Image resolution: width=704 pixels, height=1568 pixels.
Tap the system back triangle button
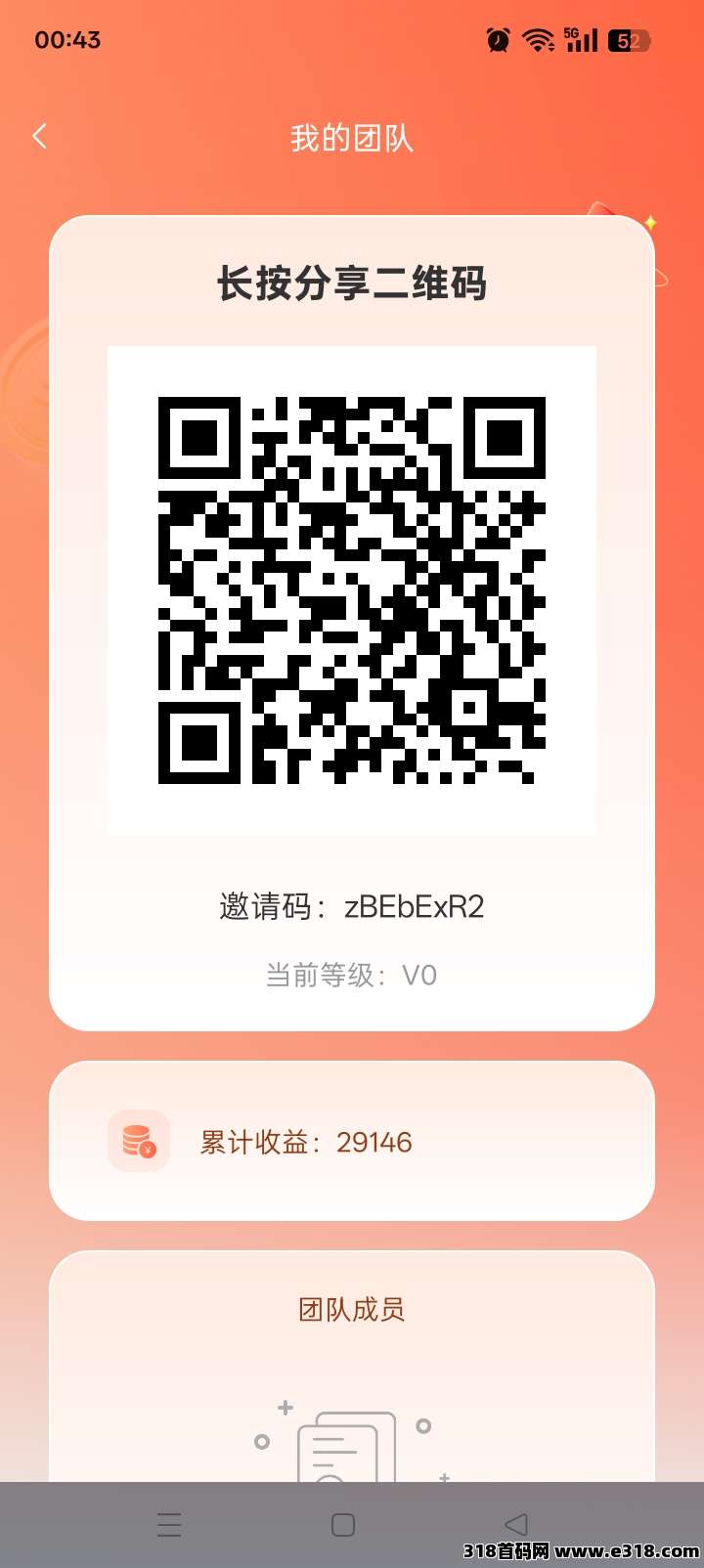[x=516, y=1523]
